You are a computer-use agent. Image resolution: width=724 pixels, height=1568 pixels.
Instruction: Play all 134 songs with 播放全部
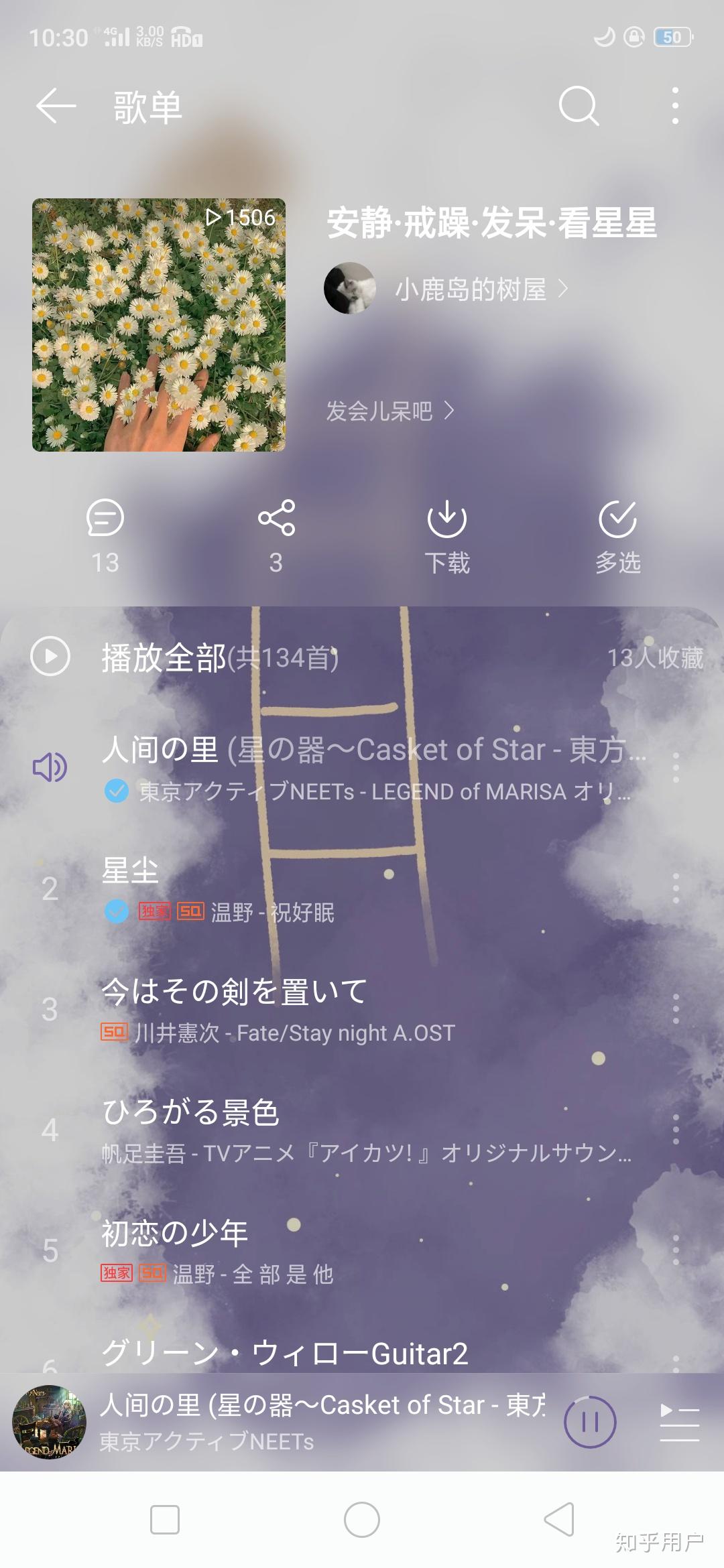click(x=164, y=657)
